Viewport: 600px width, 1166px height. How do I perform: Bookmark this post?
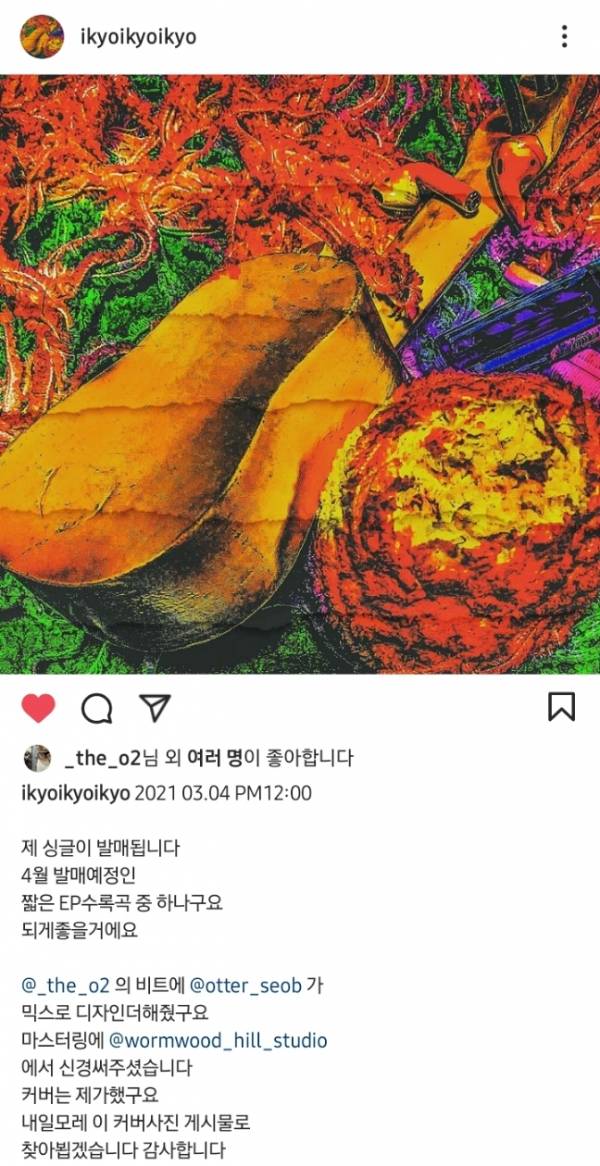point(561,707)
